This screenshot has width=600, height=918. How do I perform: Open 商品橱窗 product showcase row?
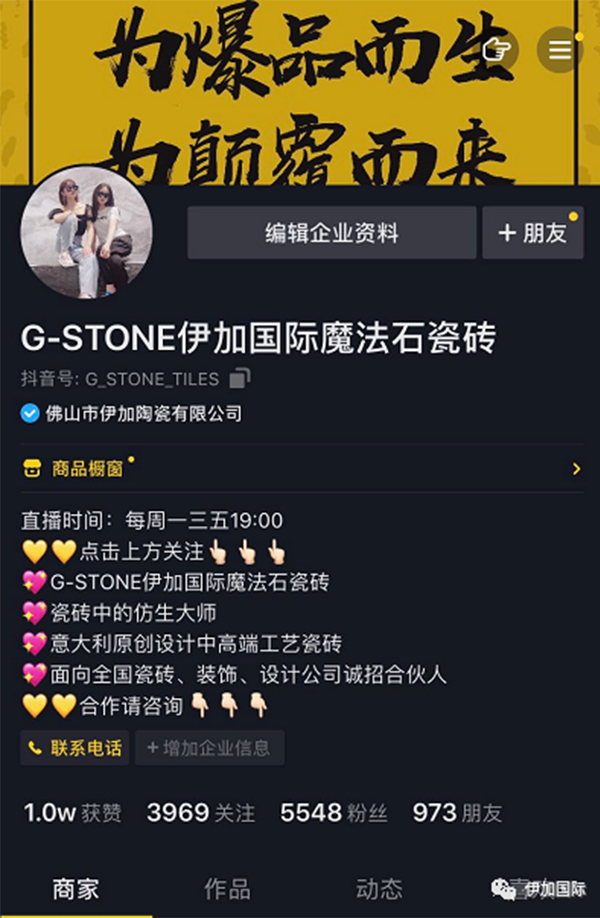point(300,468)
